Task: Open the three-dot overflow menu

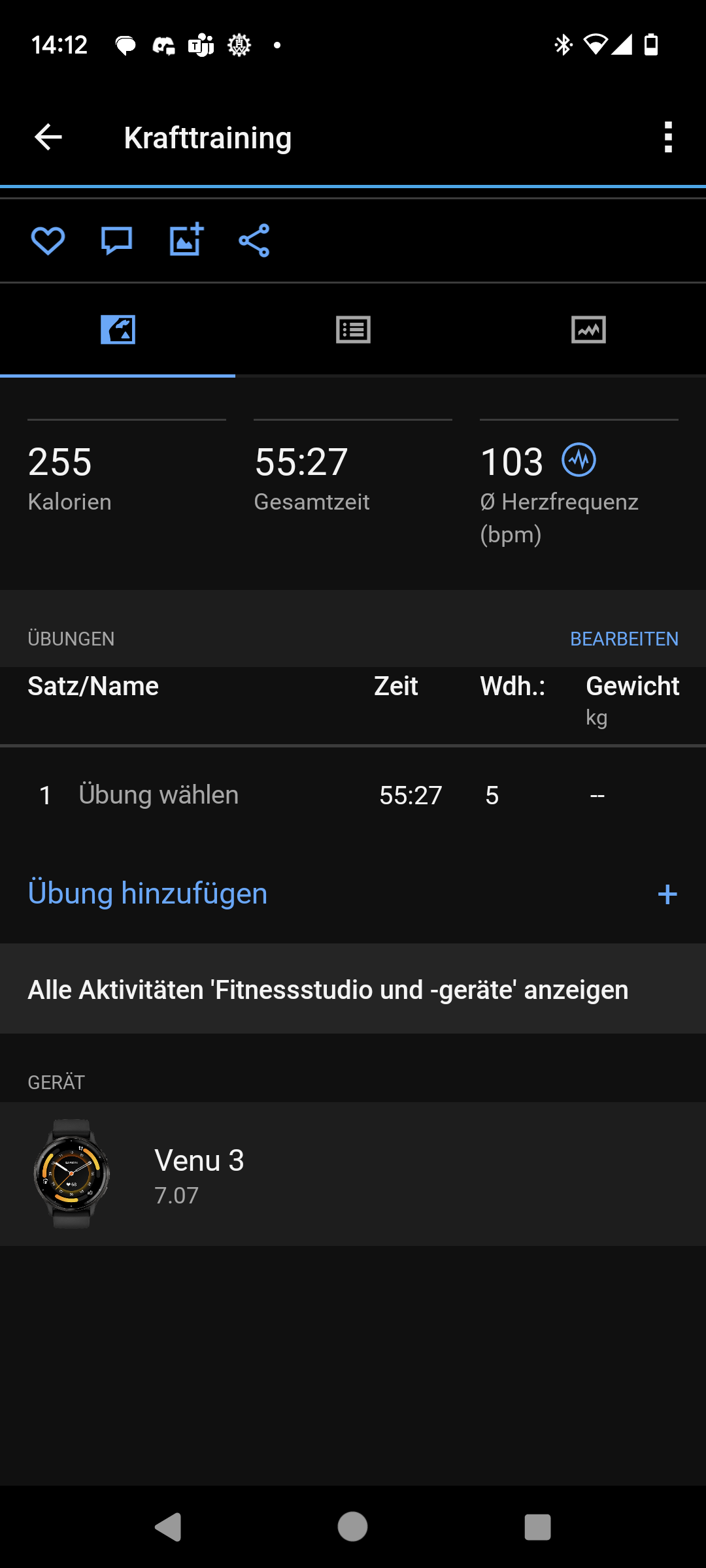Action: pos(667,137)
